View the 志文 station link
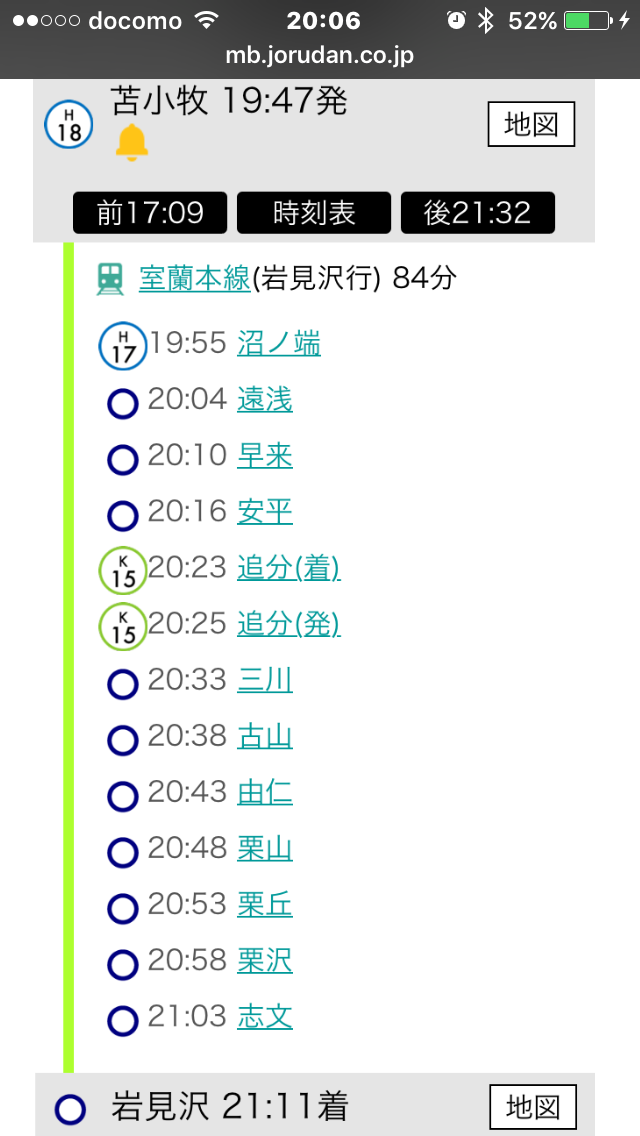 (x=265, y=1017)
